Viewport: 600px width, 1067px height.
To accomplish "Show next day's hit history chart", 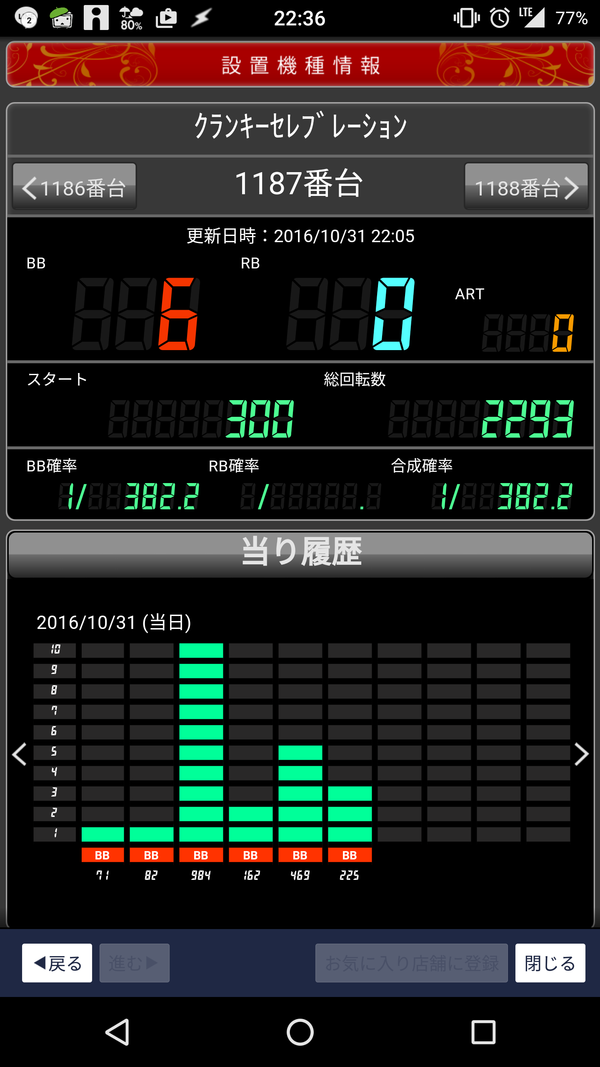I will coord(580,754).
